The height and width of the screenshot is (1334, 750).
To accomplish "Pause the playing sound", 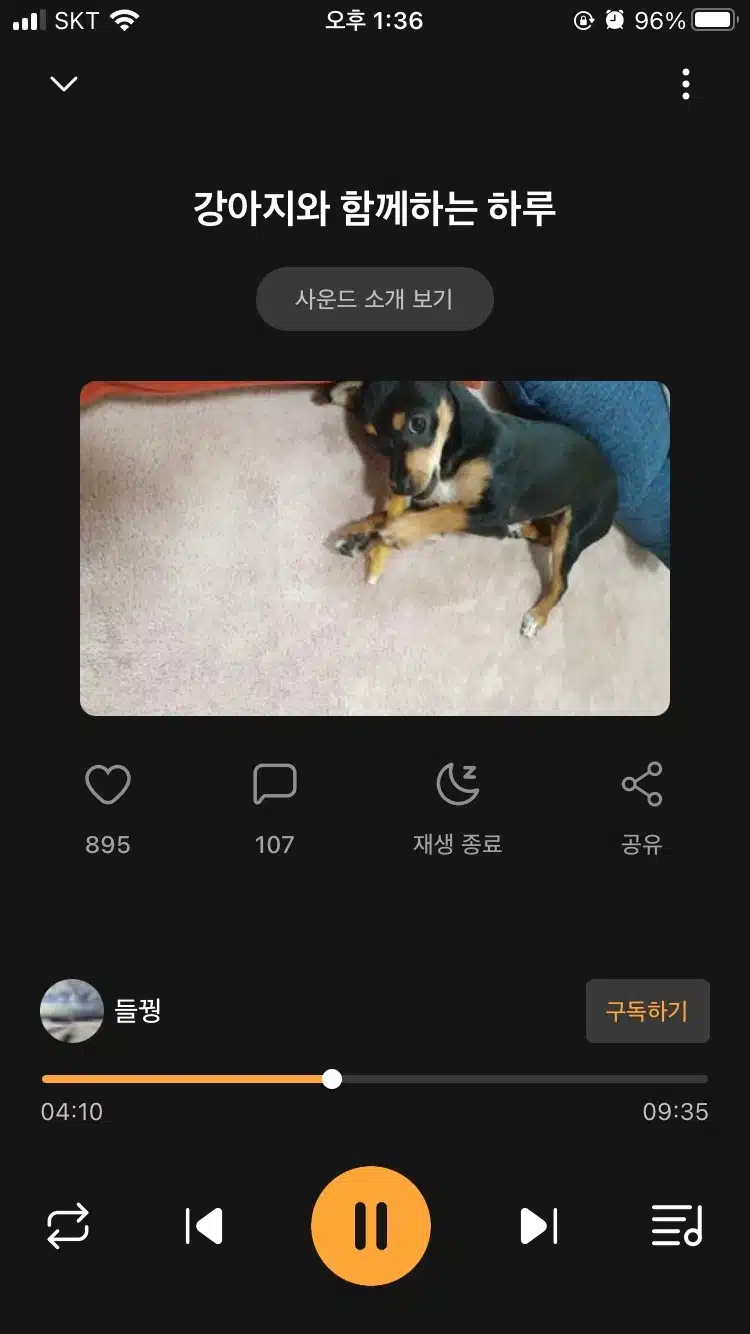I will 371,1226.
